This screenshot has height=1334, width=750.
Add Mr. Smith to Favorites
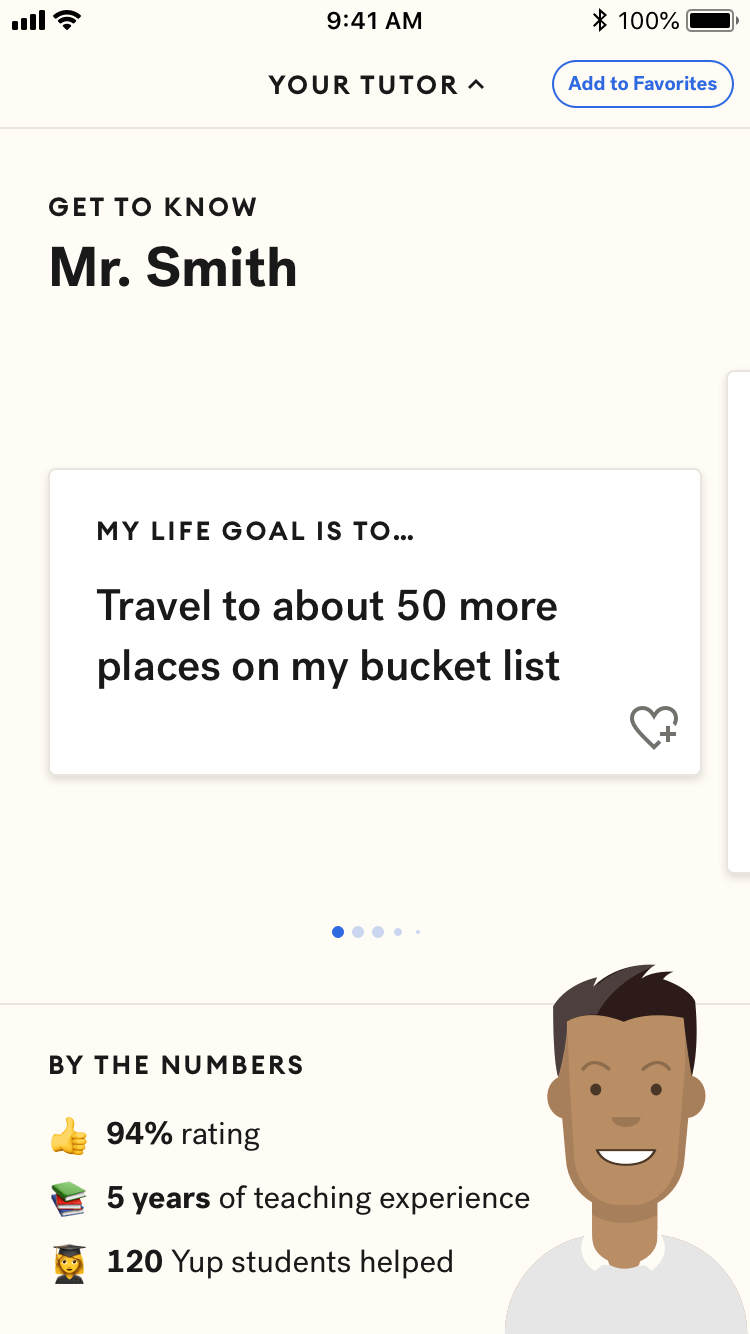click(642, 84)
